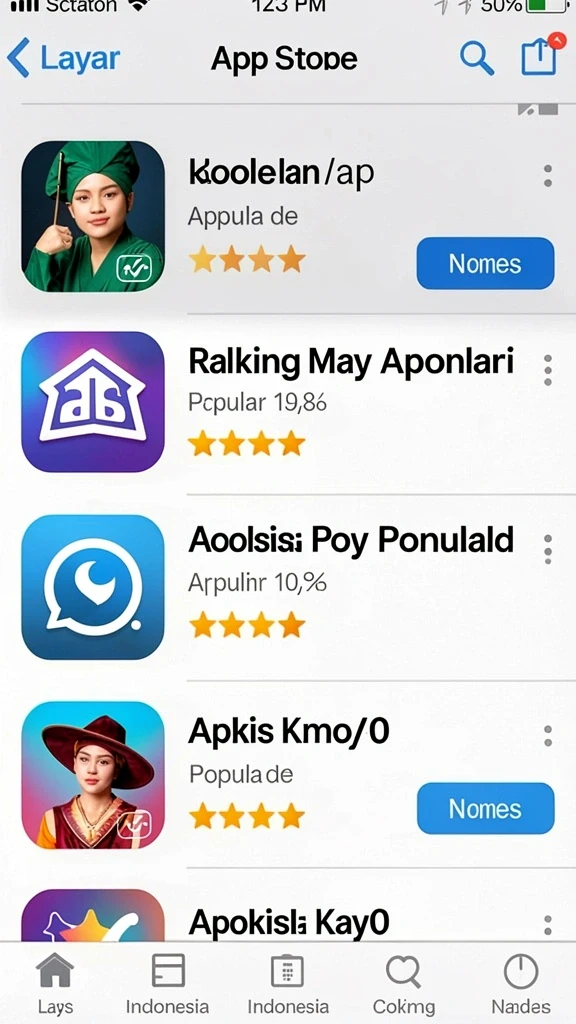Open the Apokisli Kay0 app listing
The image size is (576, 1024).
click(288, 914)
